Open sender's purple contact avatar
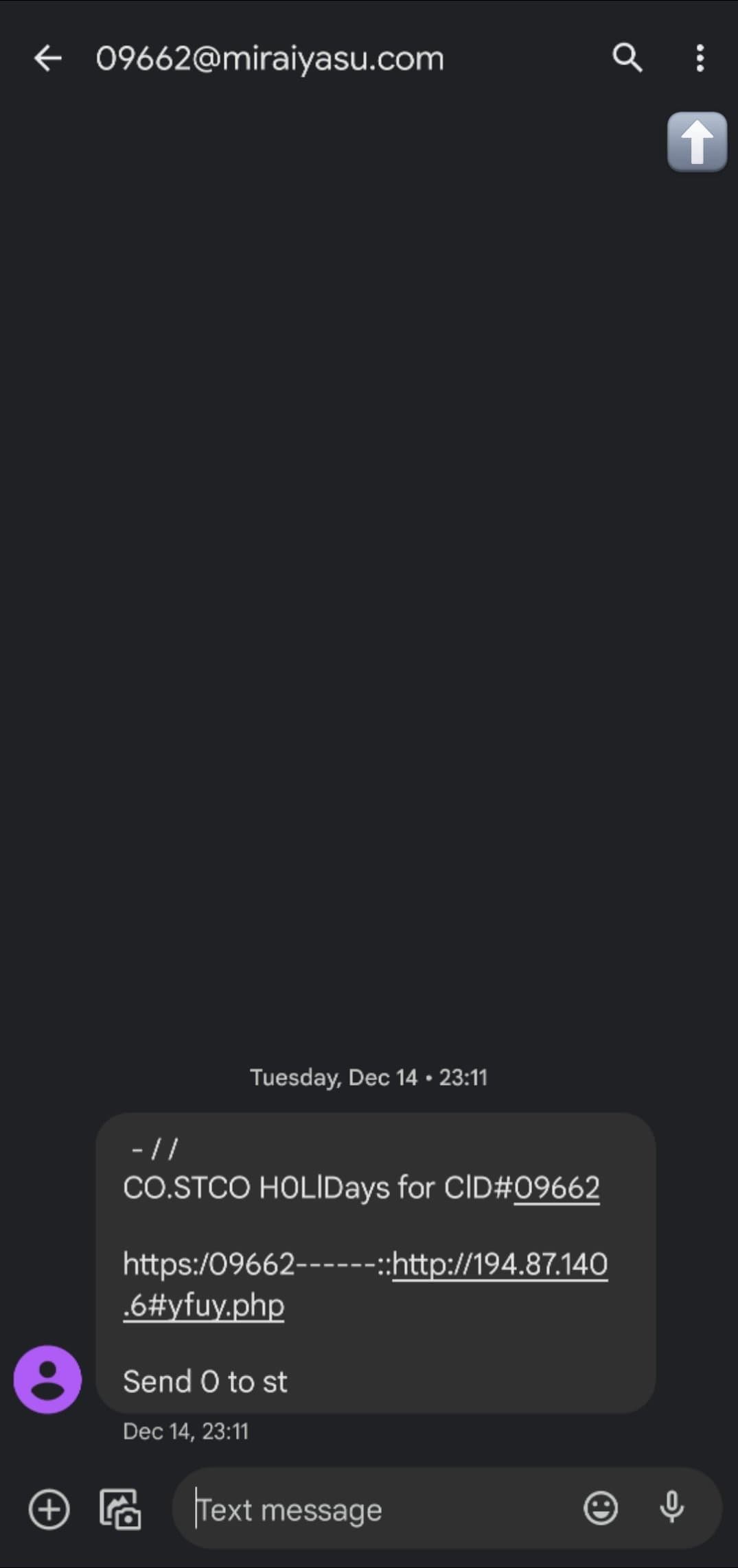This screenshot has height=1568, width=738. pos(47,1379)
